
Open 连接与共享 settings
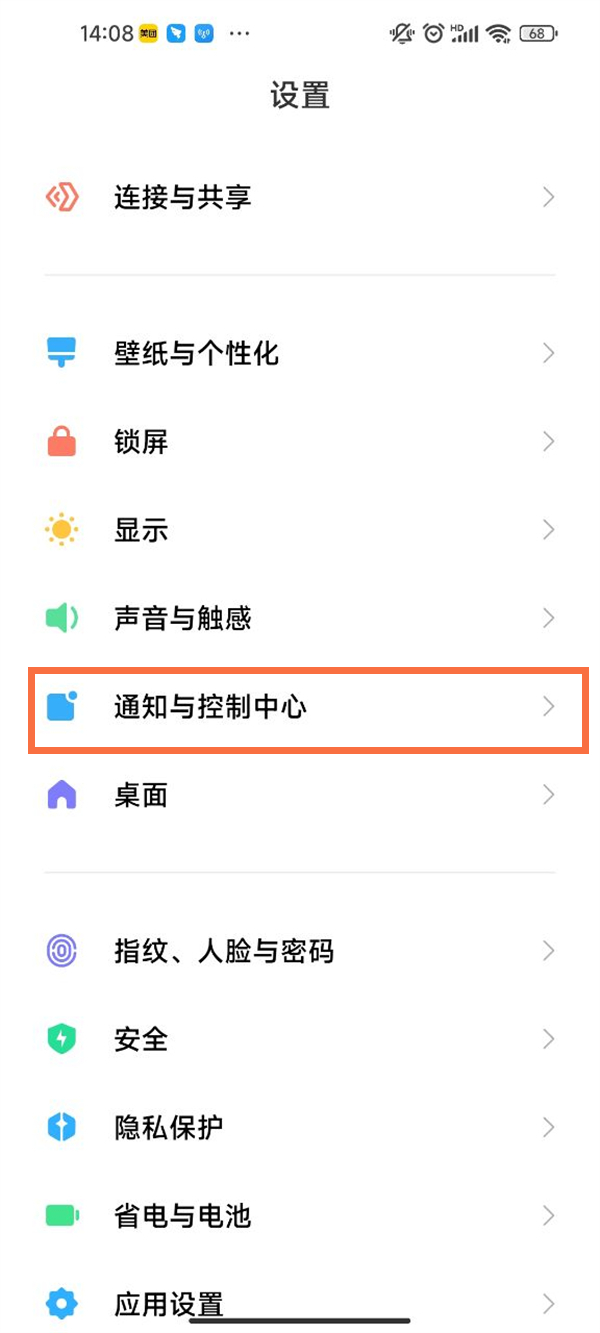point(300,197)
